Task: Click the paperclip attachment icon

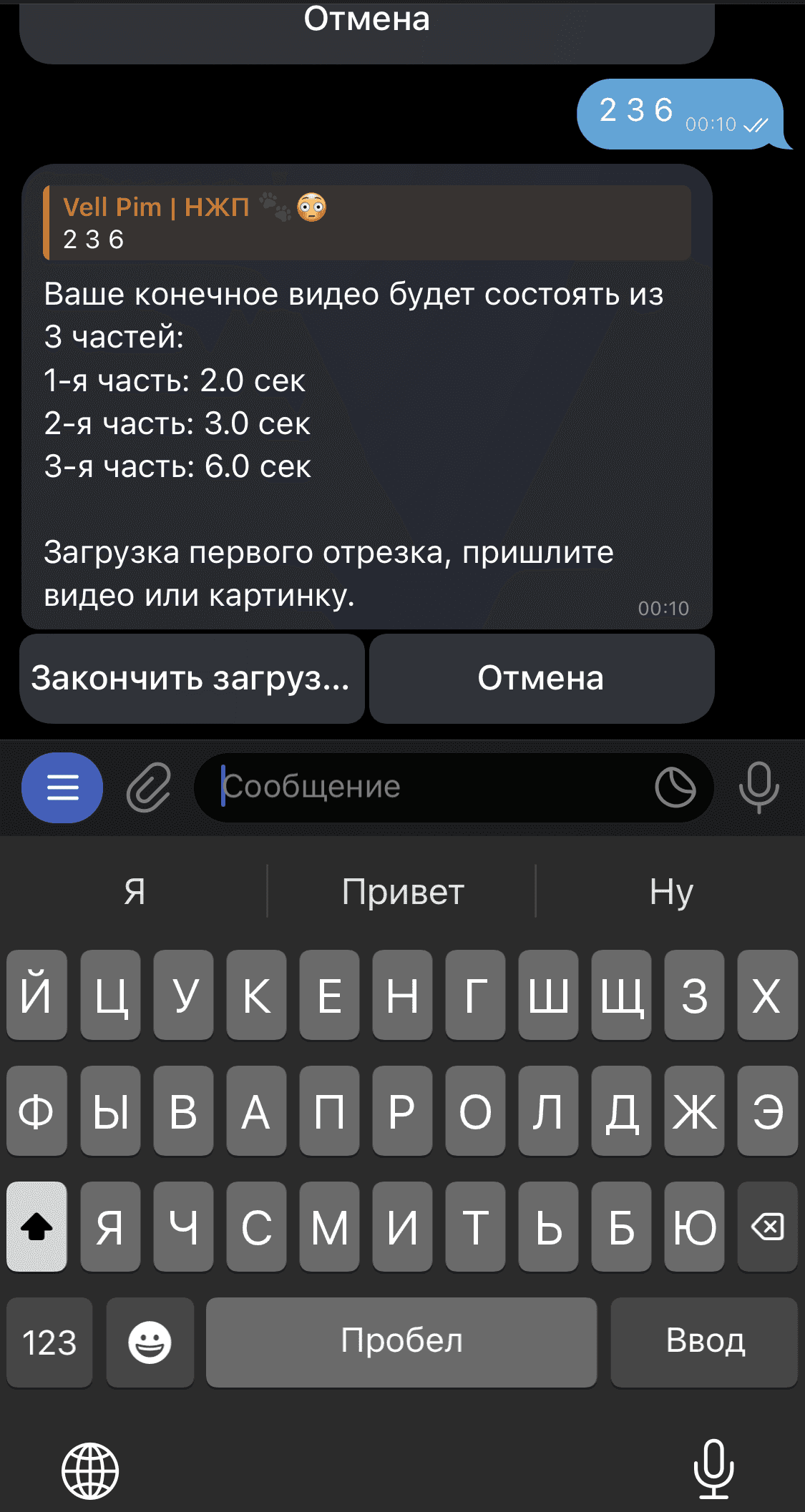Action: pyautogui.click(x=150, y=787)
